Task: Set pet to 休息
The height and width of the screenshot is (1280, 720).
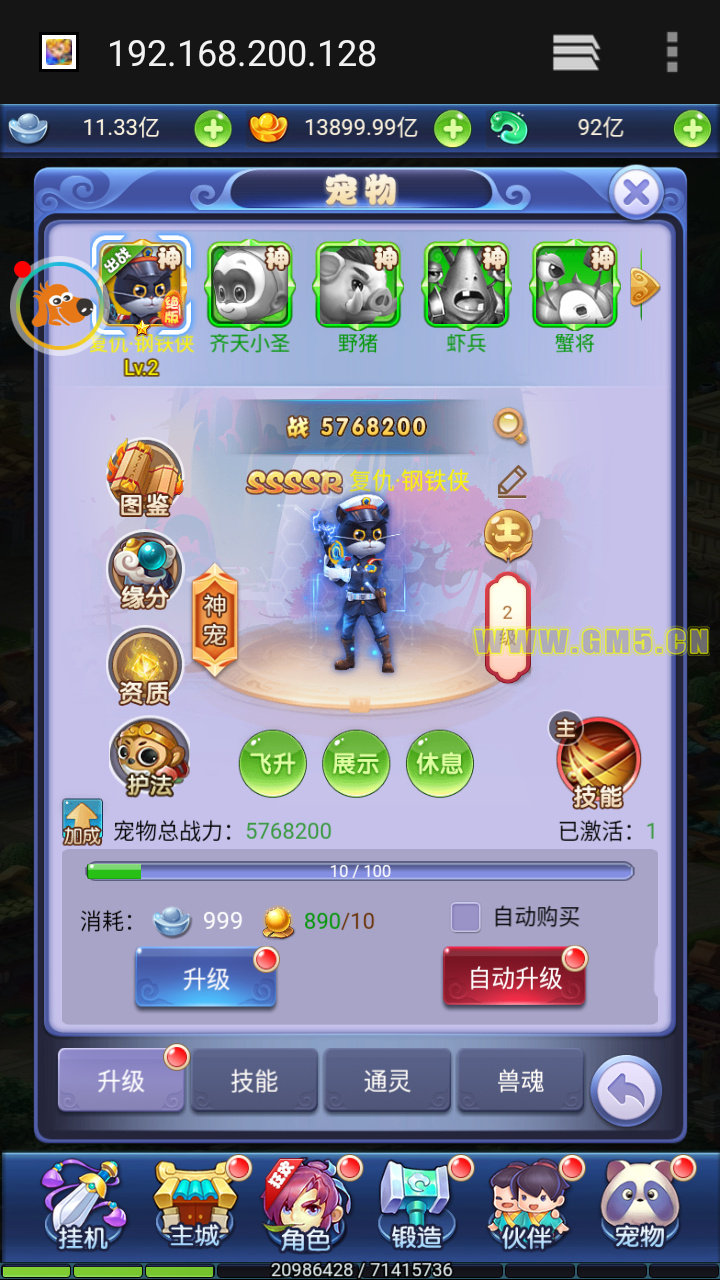Action: point(440,763)
